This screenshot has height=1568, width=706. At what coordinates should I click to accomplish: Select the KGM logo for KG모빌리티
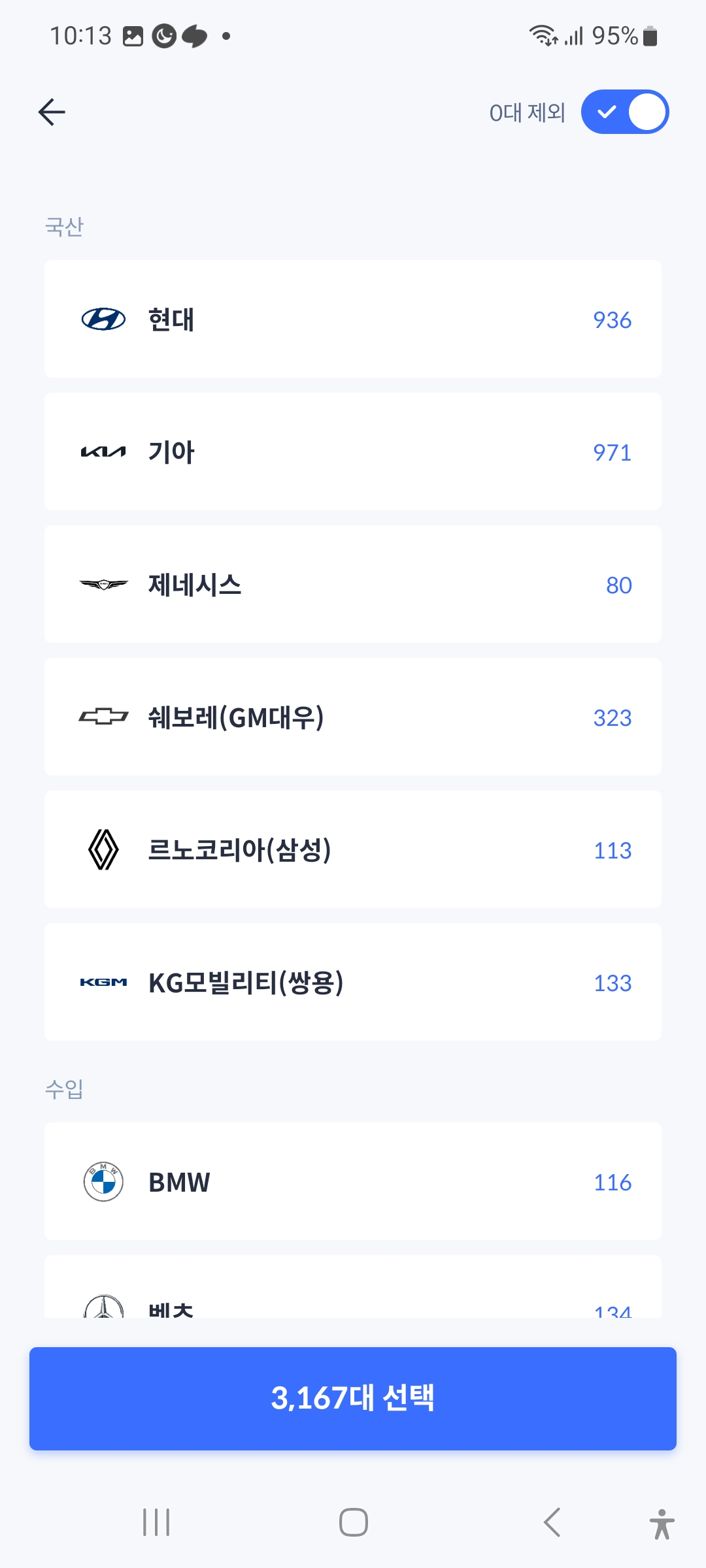[x=103, y=982]
